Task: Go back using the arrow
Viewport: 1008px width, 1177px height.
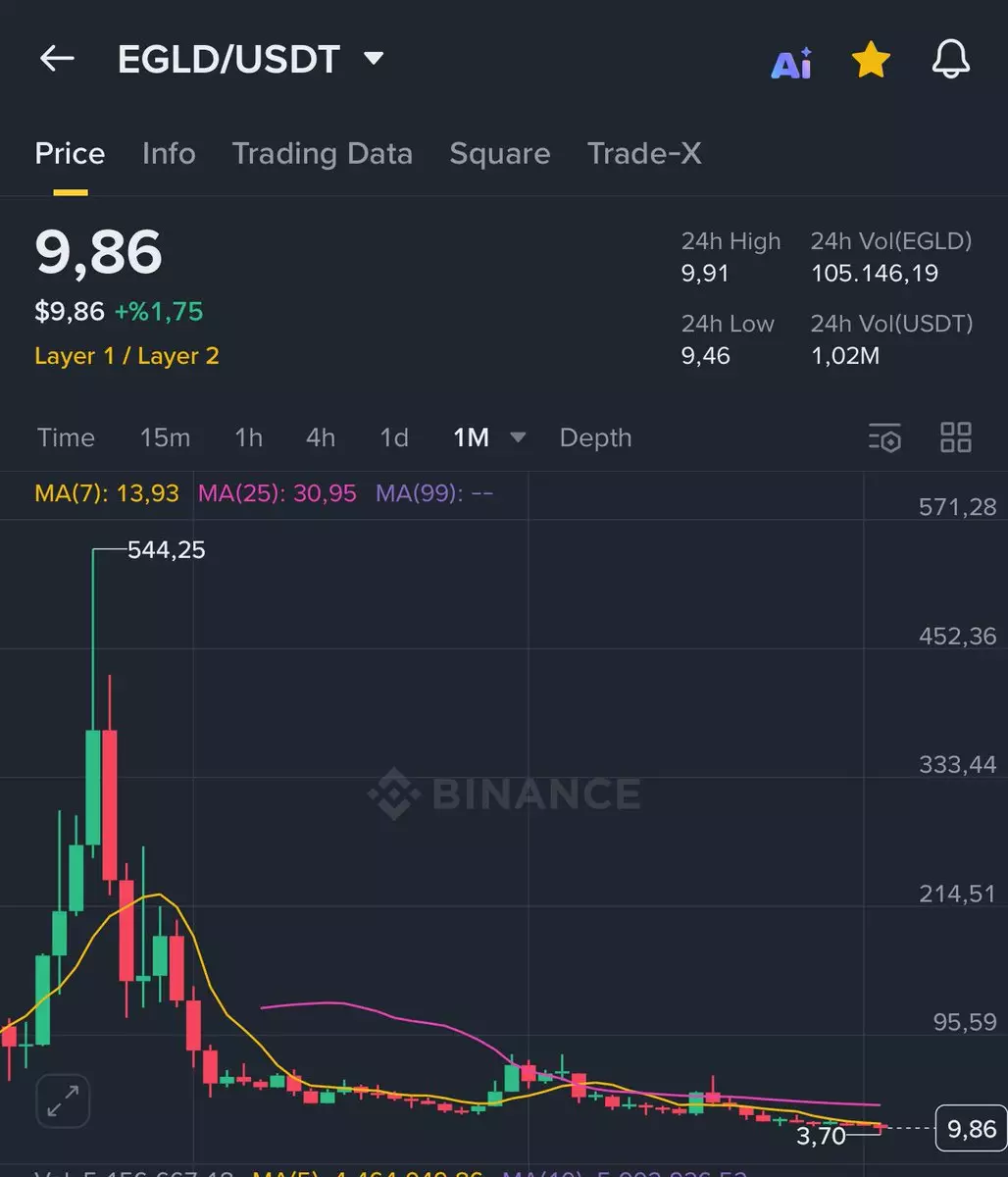Action: pos(57,59)
